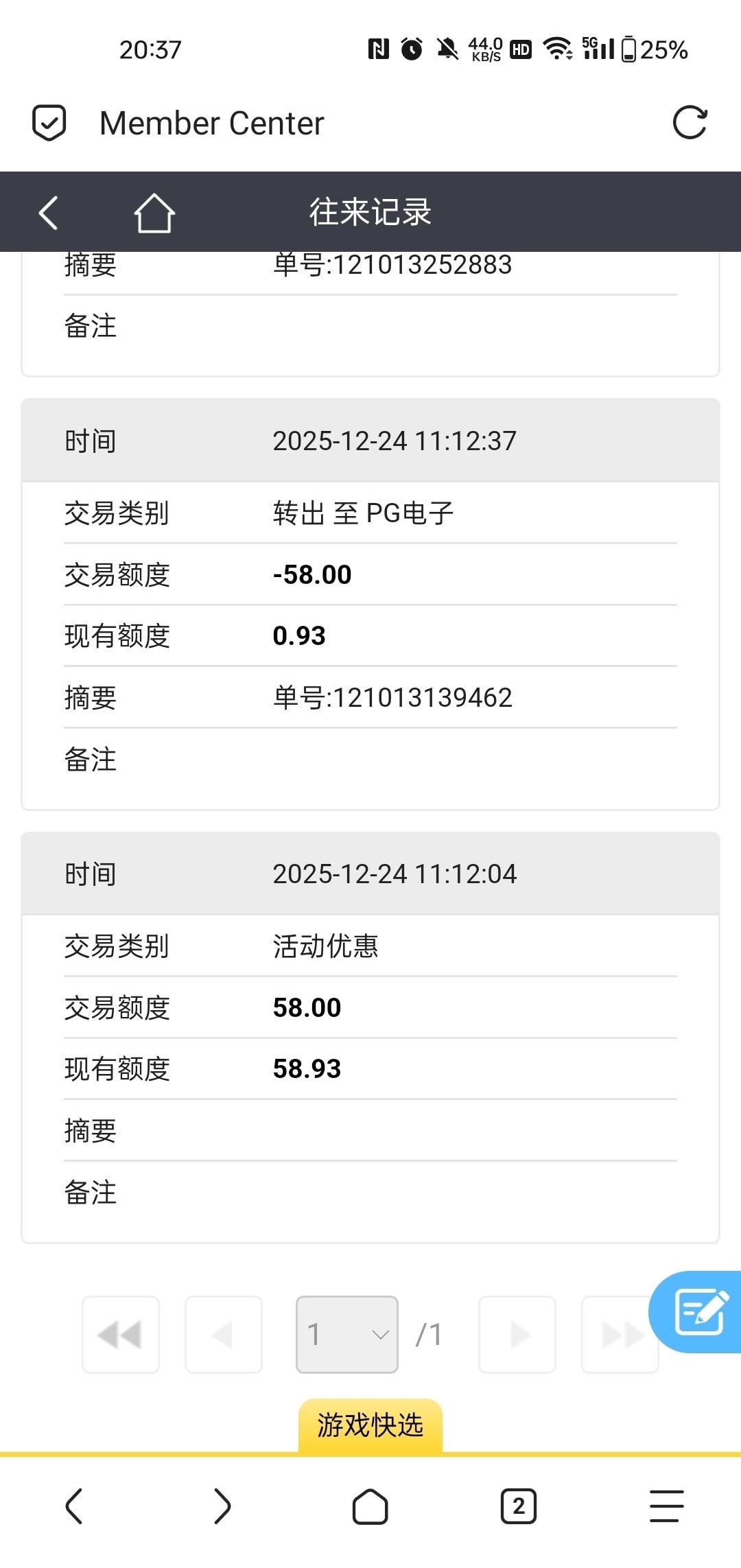Expand the 游戏快选 tab
This screenshot has height=1568, width=741.
point(370,1425)
